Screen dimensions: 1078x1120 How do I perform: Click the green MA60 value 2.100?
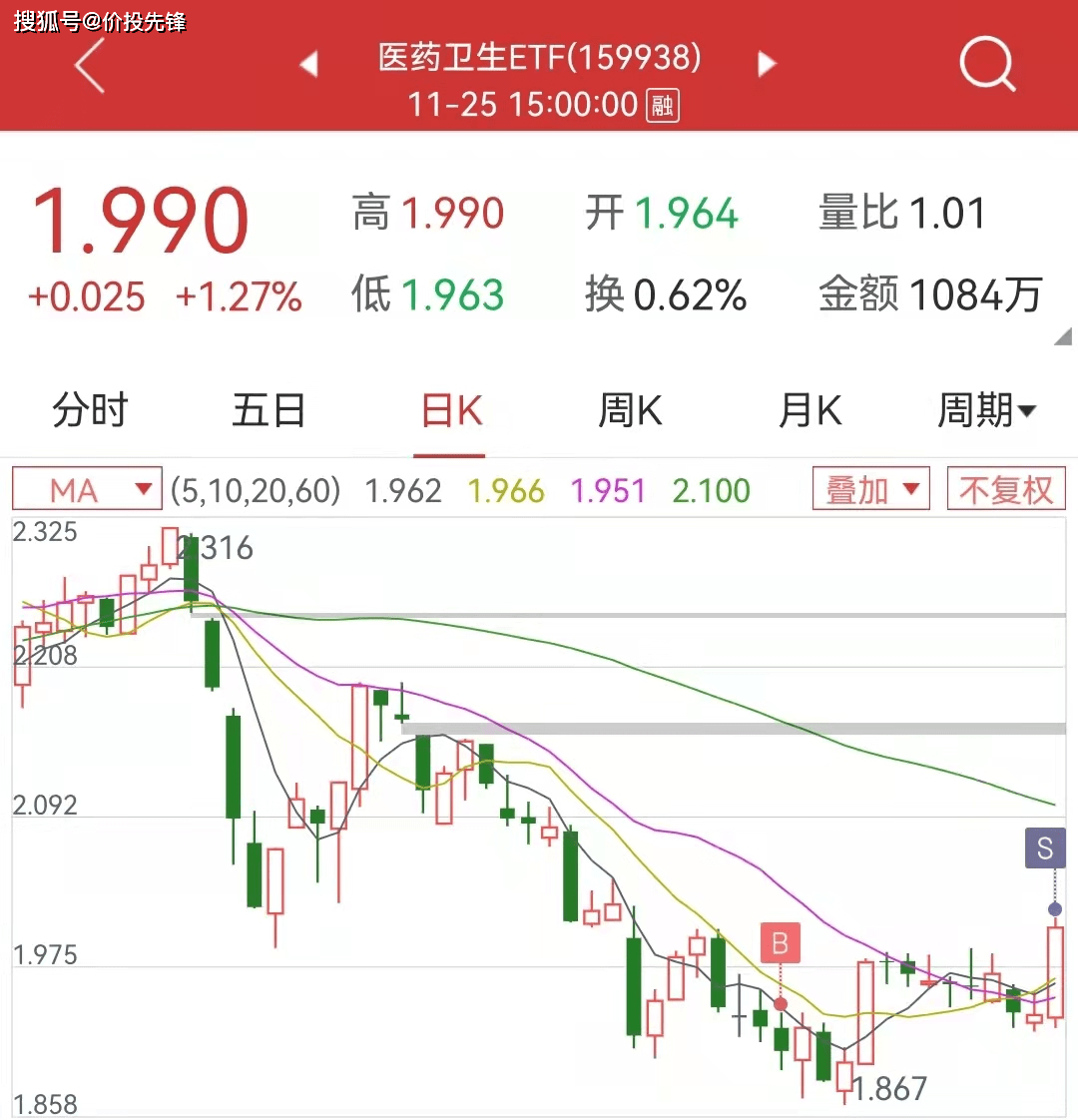click(711, 489)
